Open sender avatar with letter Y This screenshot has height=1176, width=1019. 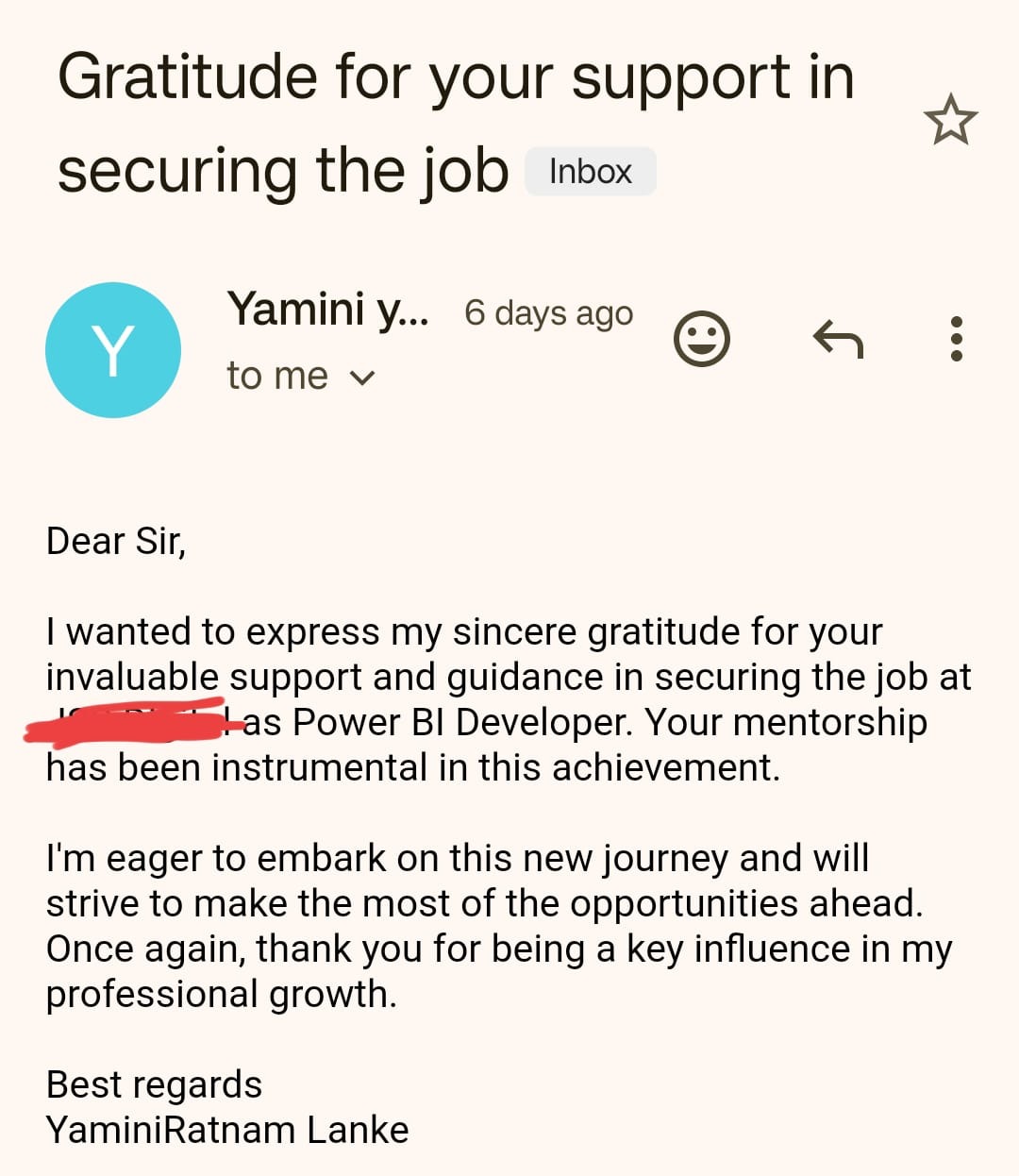tap(113, 350)
